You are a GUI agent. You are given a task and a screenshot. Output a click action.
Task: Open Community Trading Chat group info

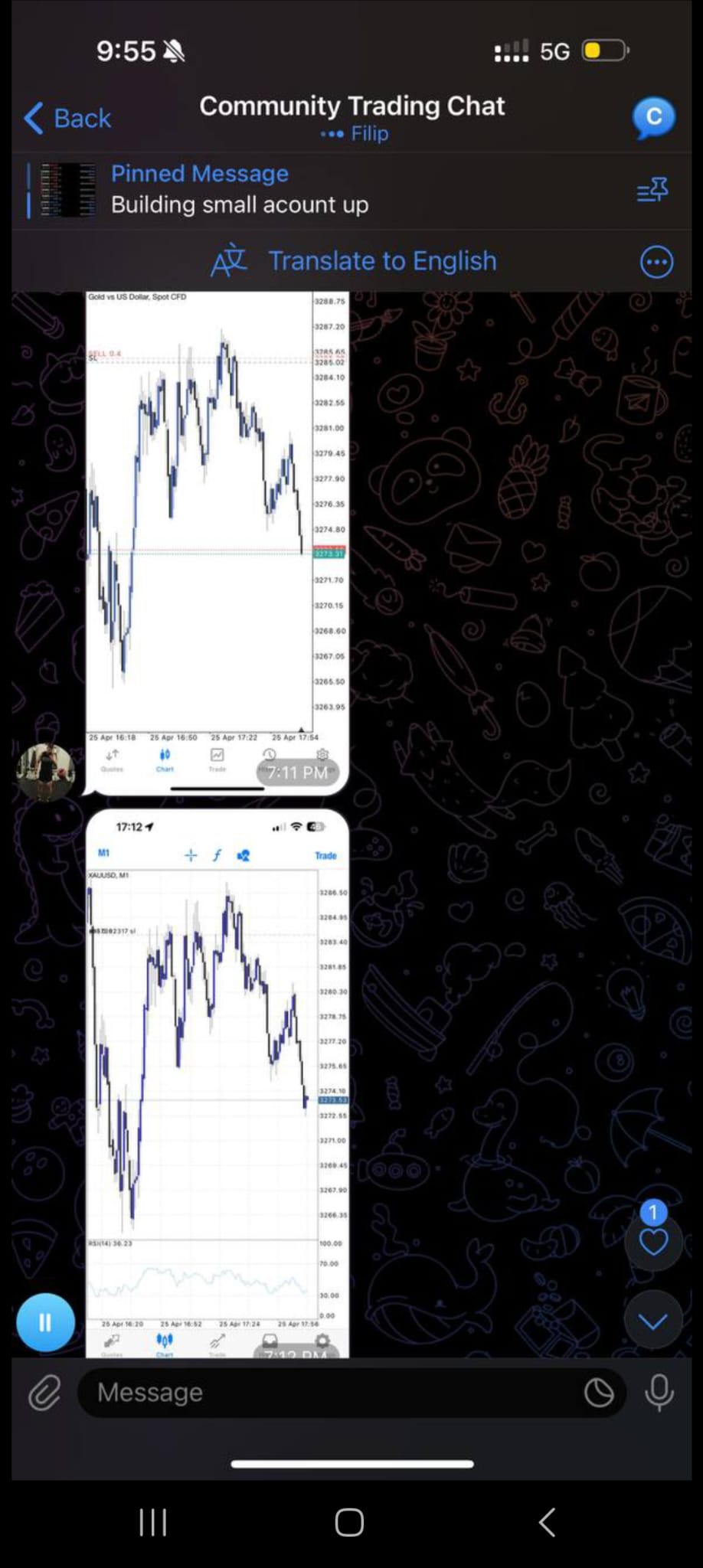pos(351,116)
